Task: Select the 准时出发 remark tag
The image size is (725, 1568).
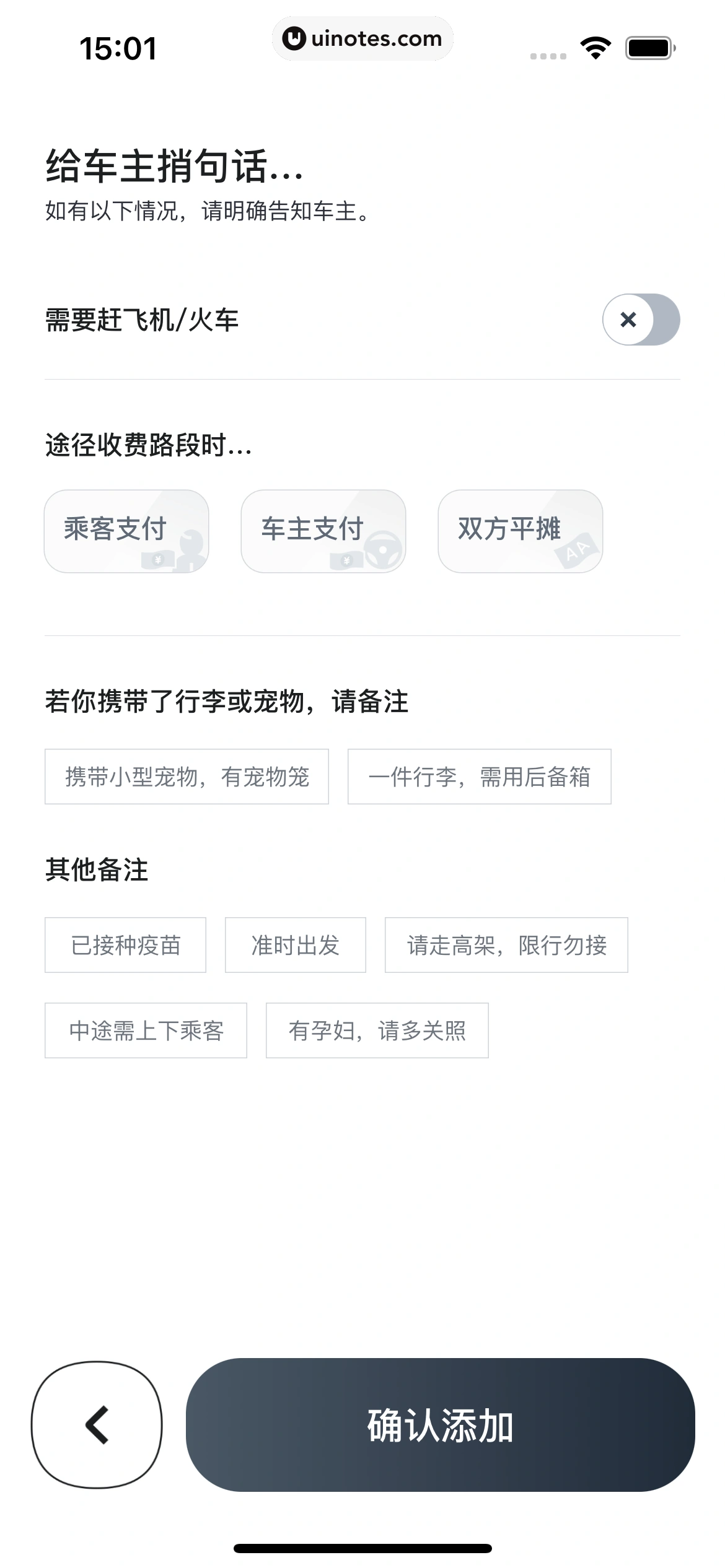Action: pos(296,944)
